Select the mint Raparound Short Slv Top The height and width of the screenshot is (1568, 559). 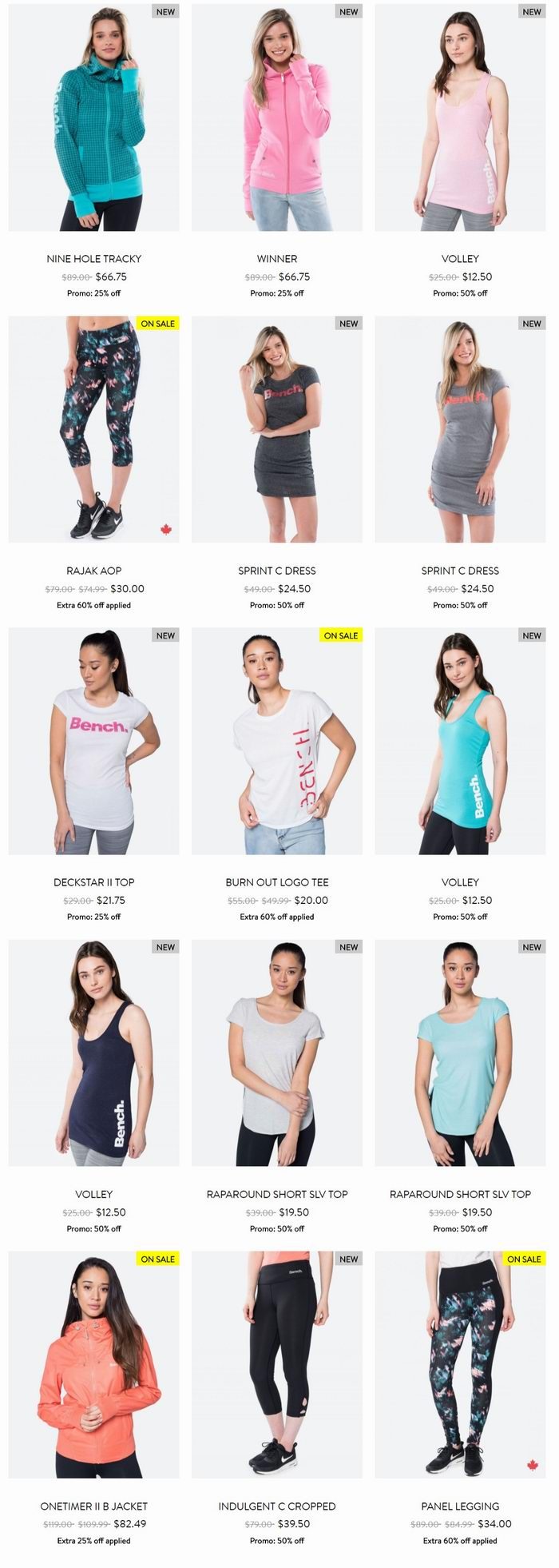tap(460, 1053)
